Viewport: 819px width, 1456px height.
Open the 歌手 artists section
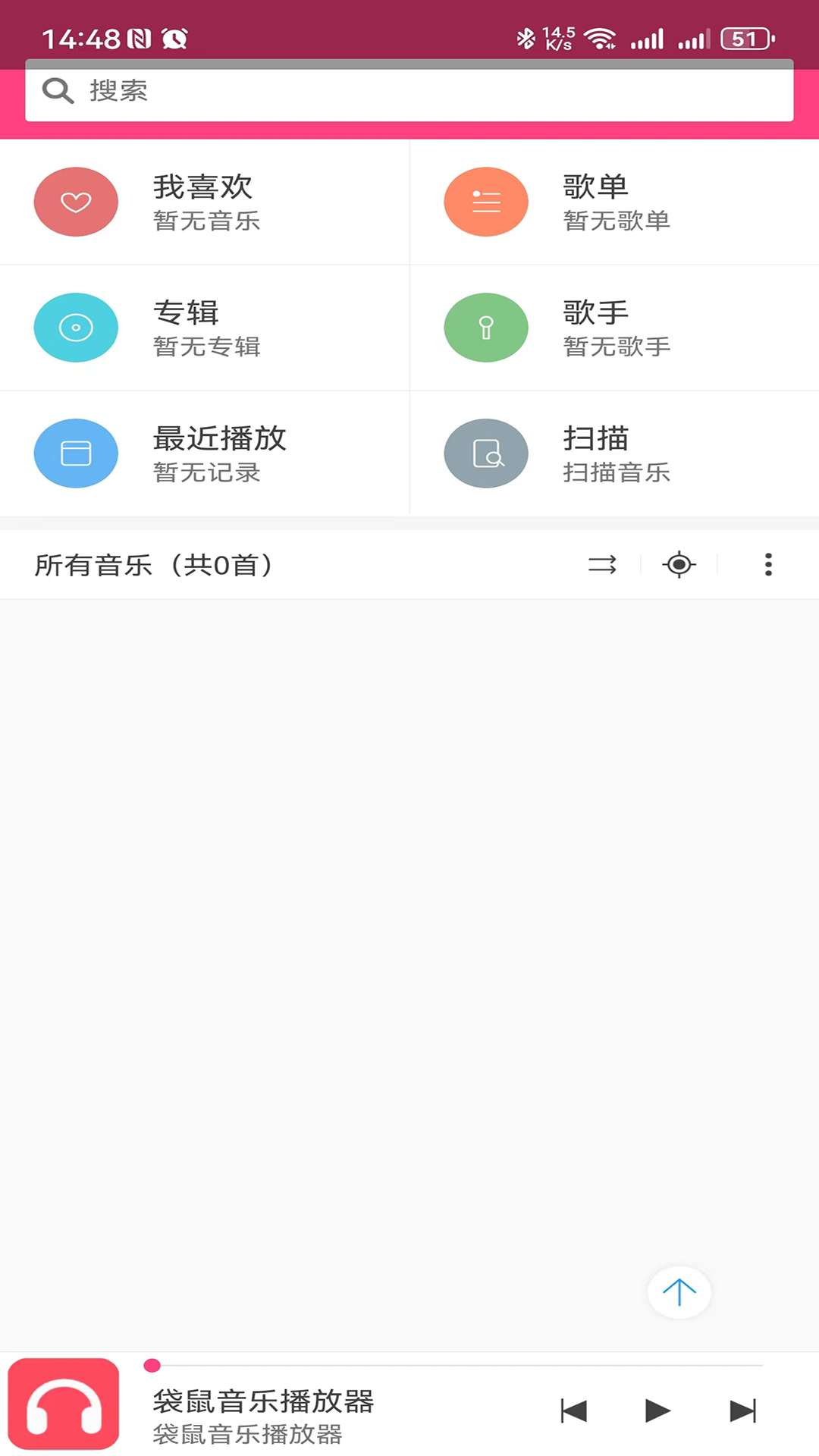tap(614, 328)
